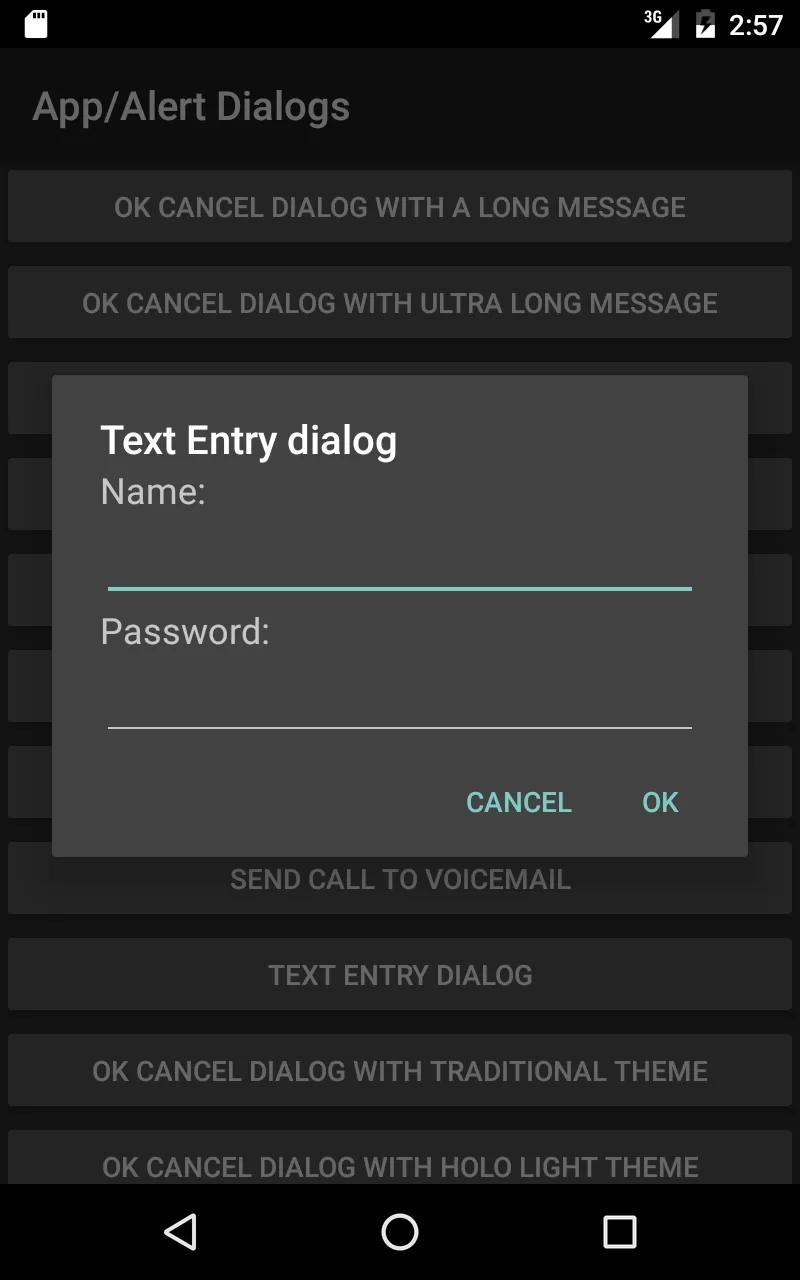Go back using the system back button
800x1280 pixels.
pos(180,1232)
